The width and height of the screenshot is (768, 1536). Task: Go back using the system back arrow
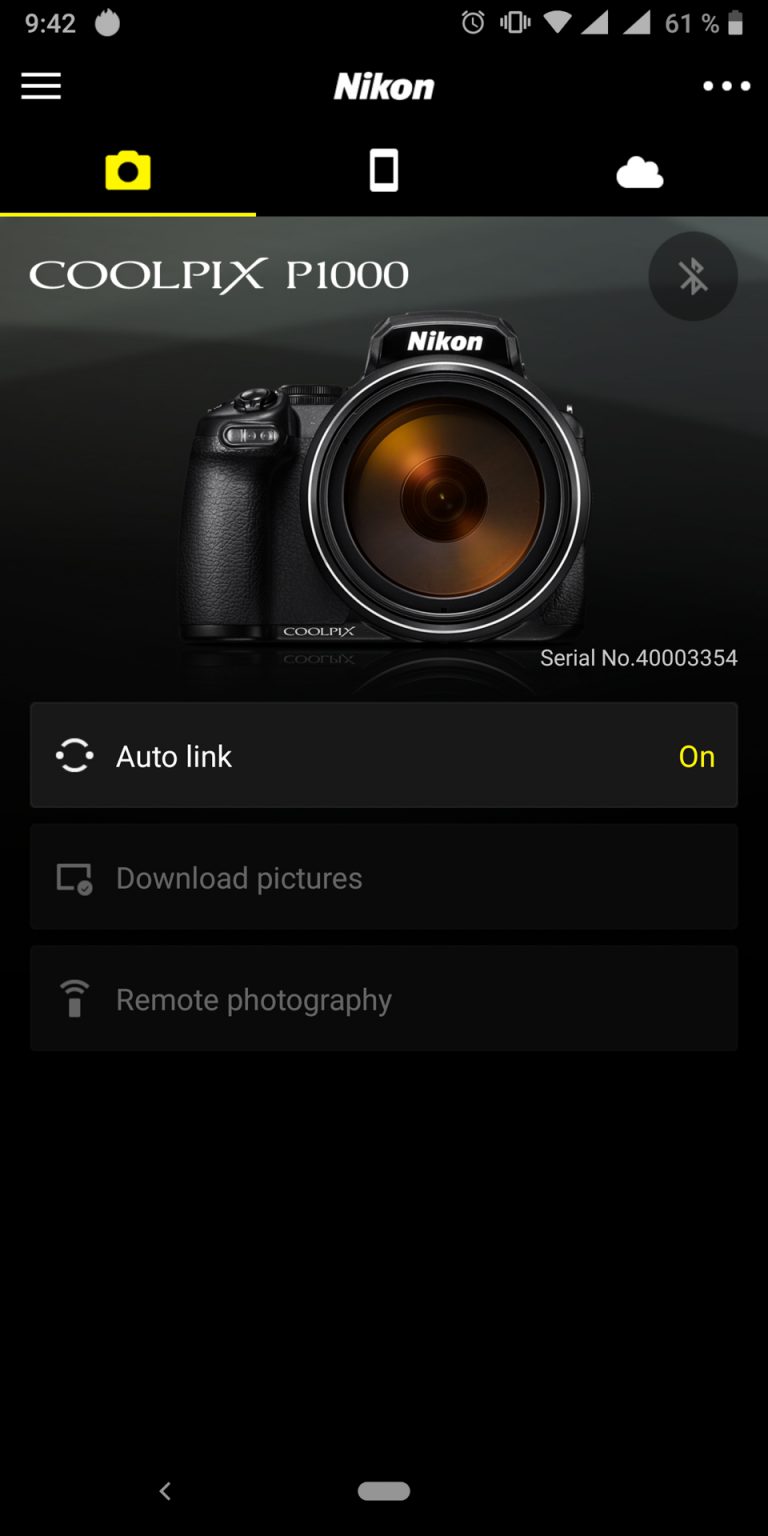pos(166,1491)
